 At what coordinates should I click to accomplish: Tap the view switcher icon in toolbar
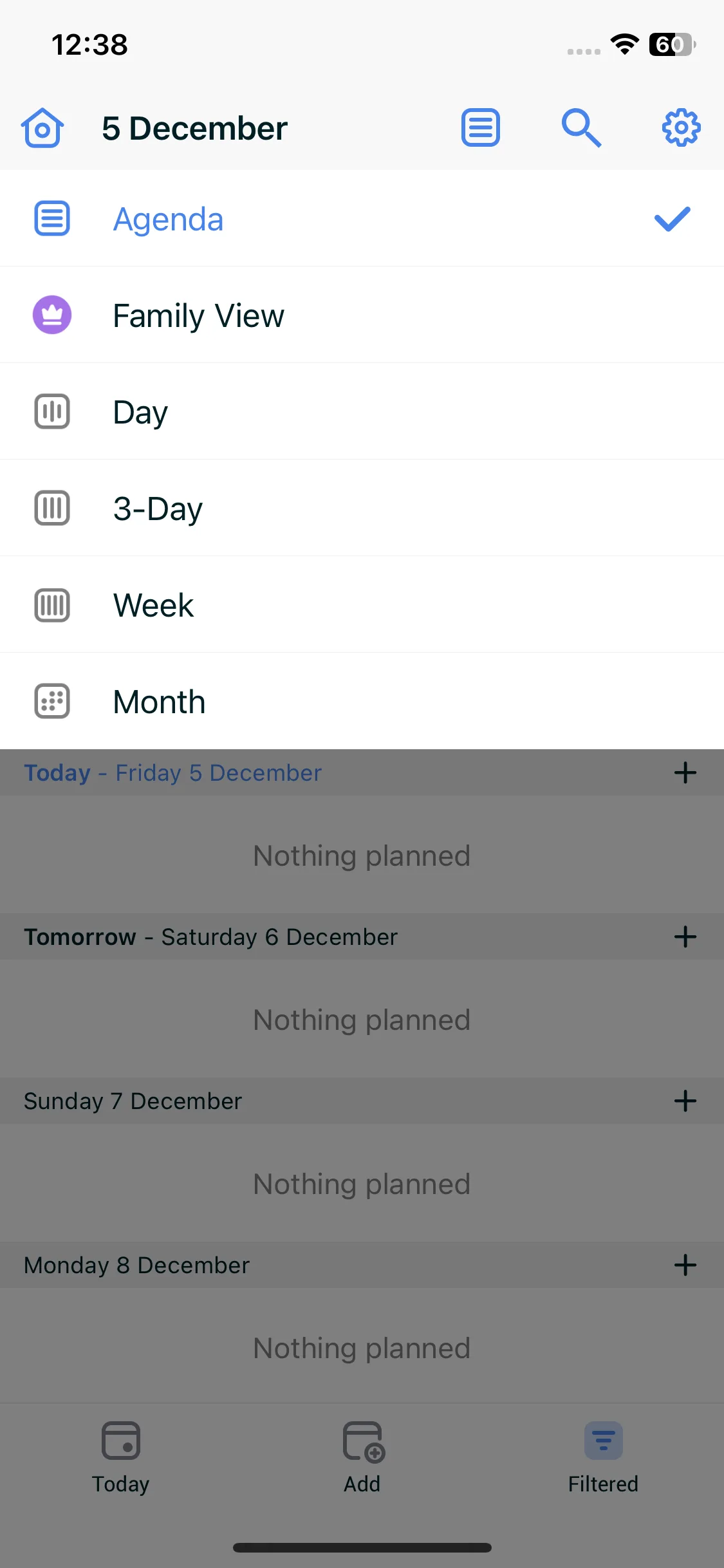coord(481,127)
